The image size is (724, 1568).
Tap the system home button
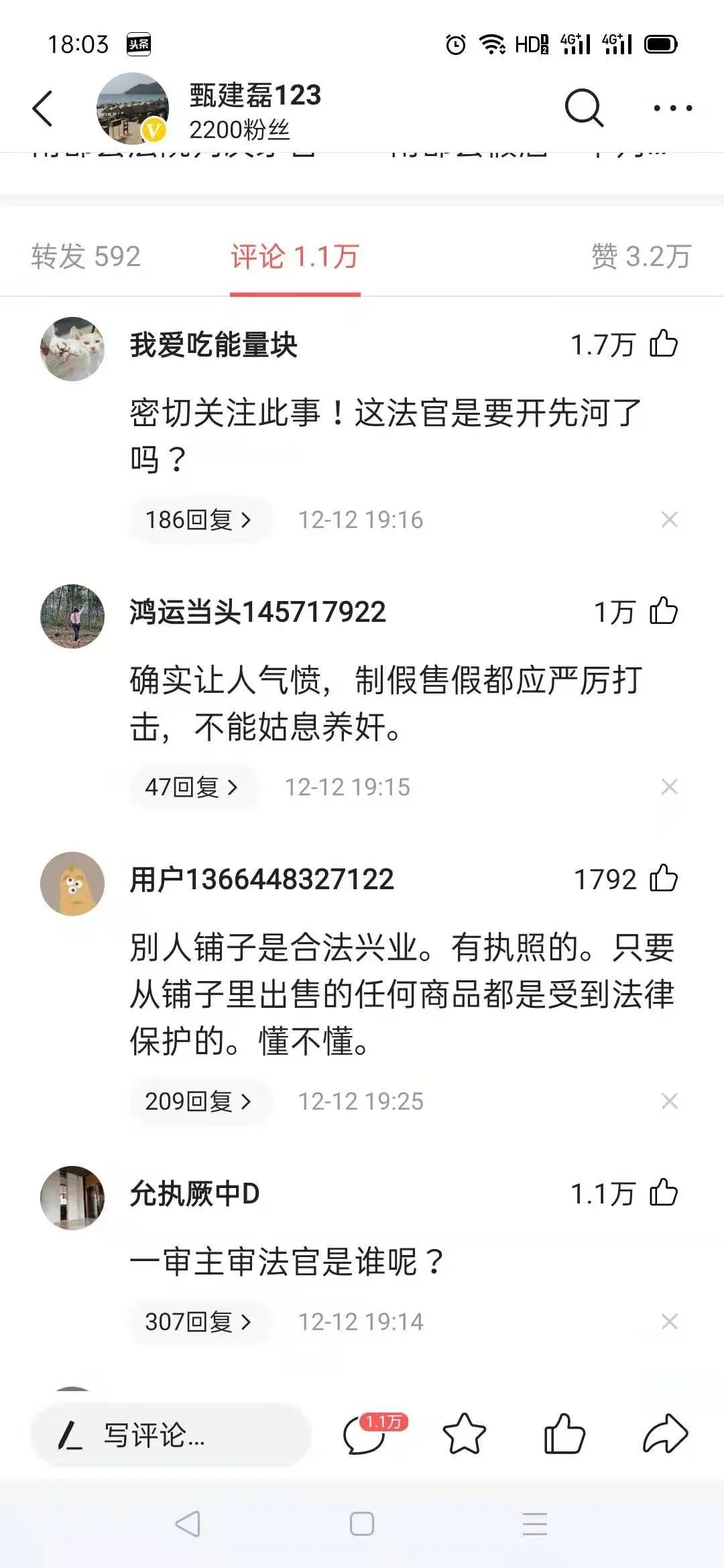[x=362, y=1524]
